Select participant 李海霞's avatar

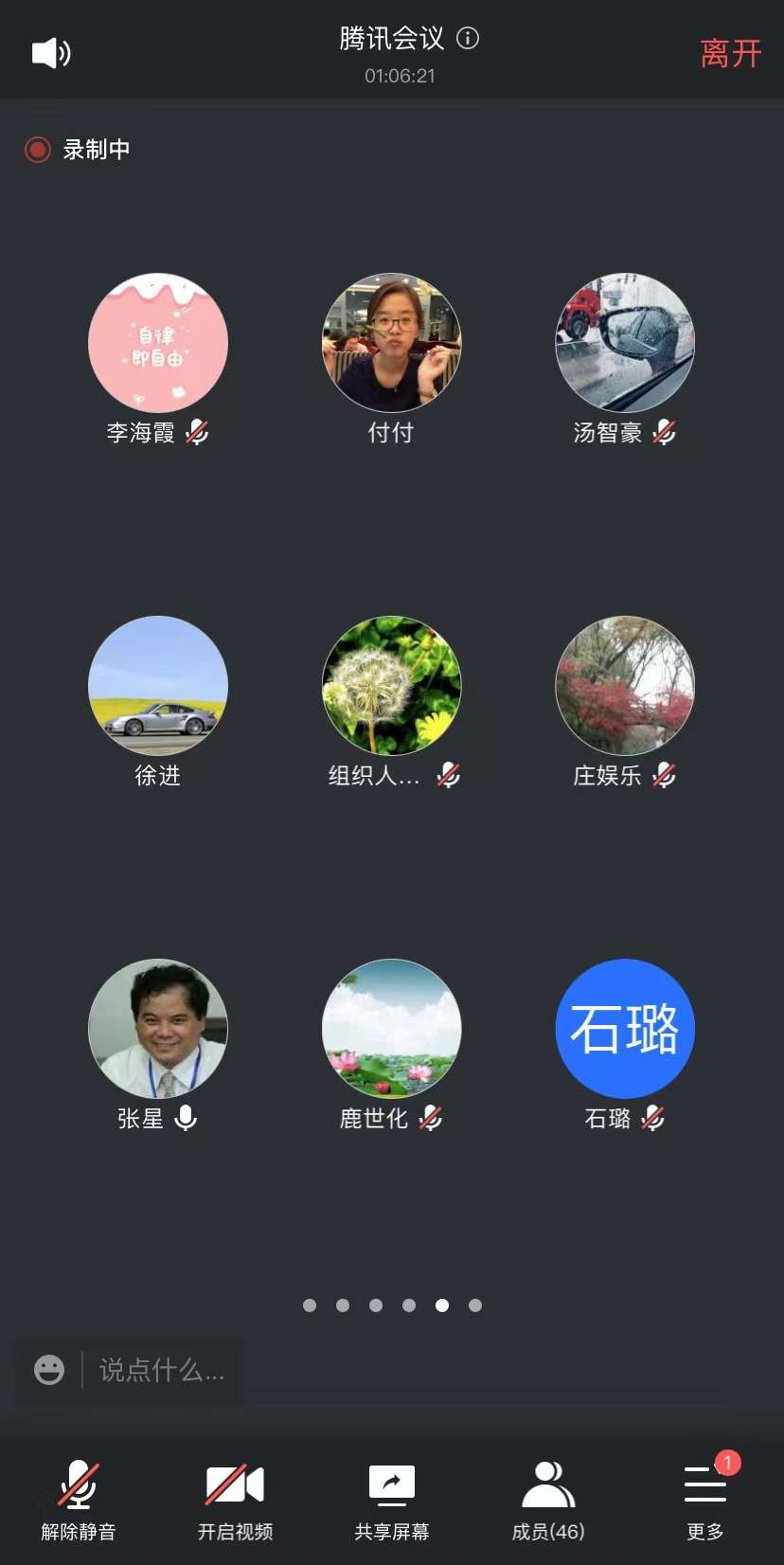point(158,343)
